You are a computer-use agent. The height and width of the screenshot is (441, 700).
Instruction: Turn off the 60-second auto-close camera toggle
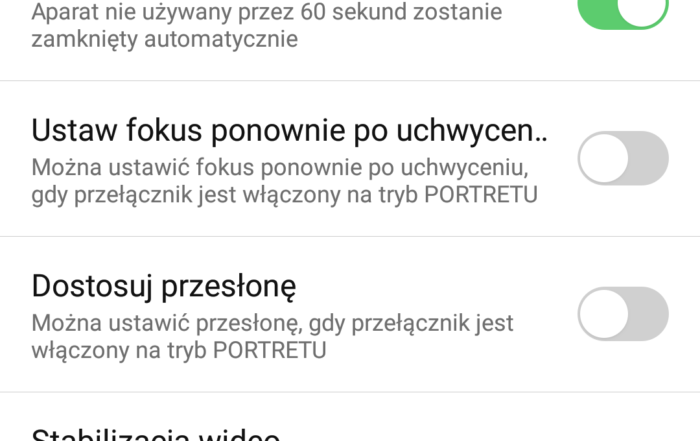[x=622, y=12]
